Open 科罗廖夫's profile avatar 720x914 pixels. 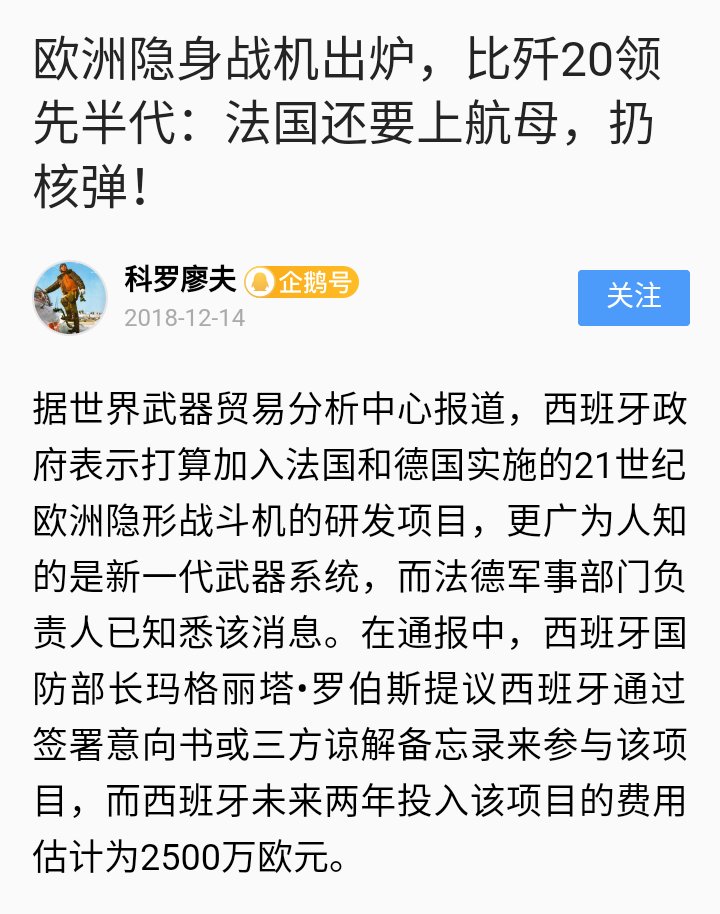70,297
